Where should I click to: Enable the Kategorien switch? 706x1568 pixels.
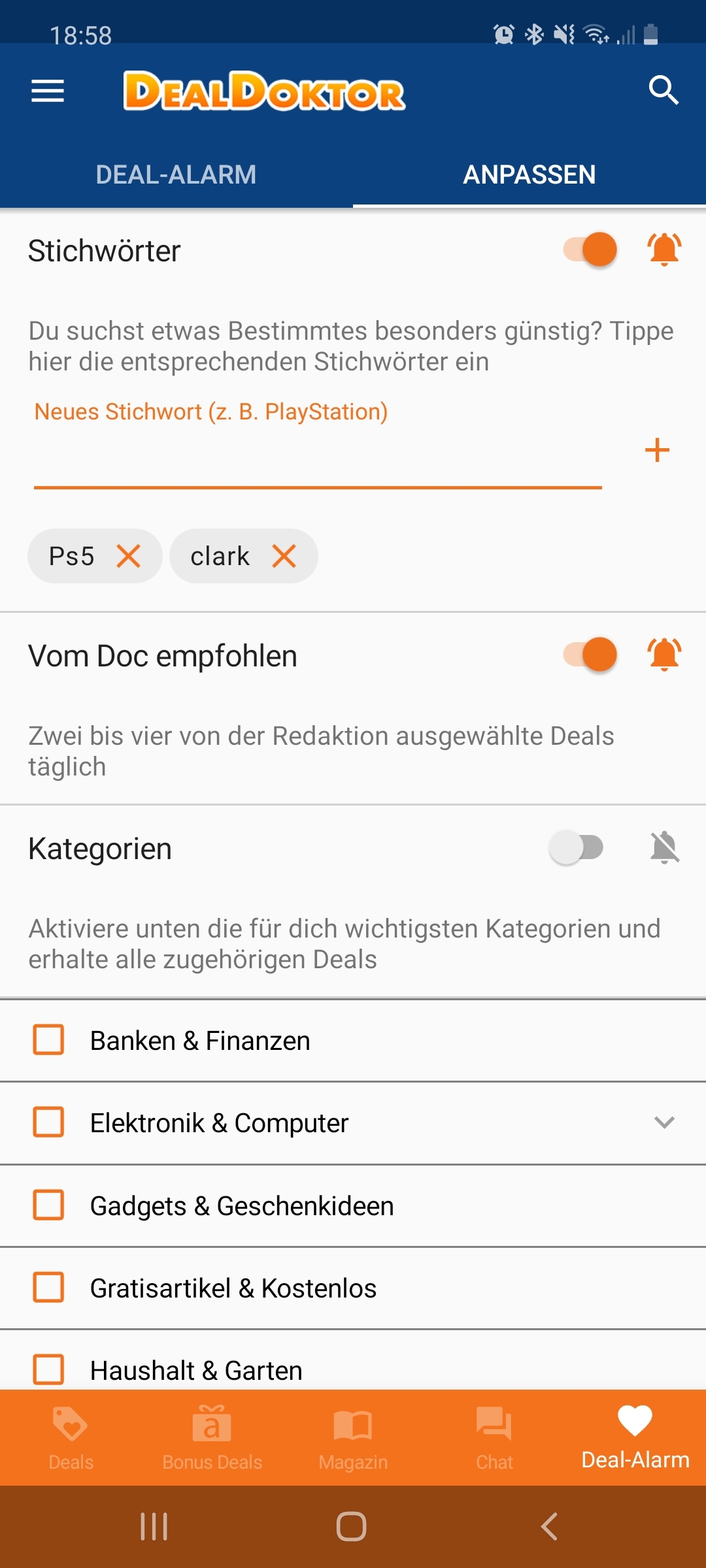click(x=576, y=847)
